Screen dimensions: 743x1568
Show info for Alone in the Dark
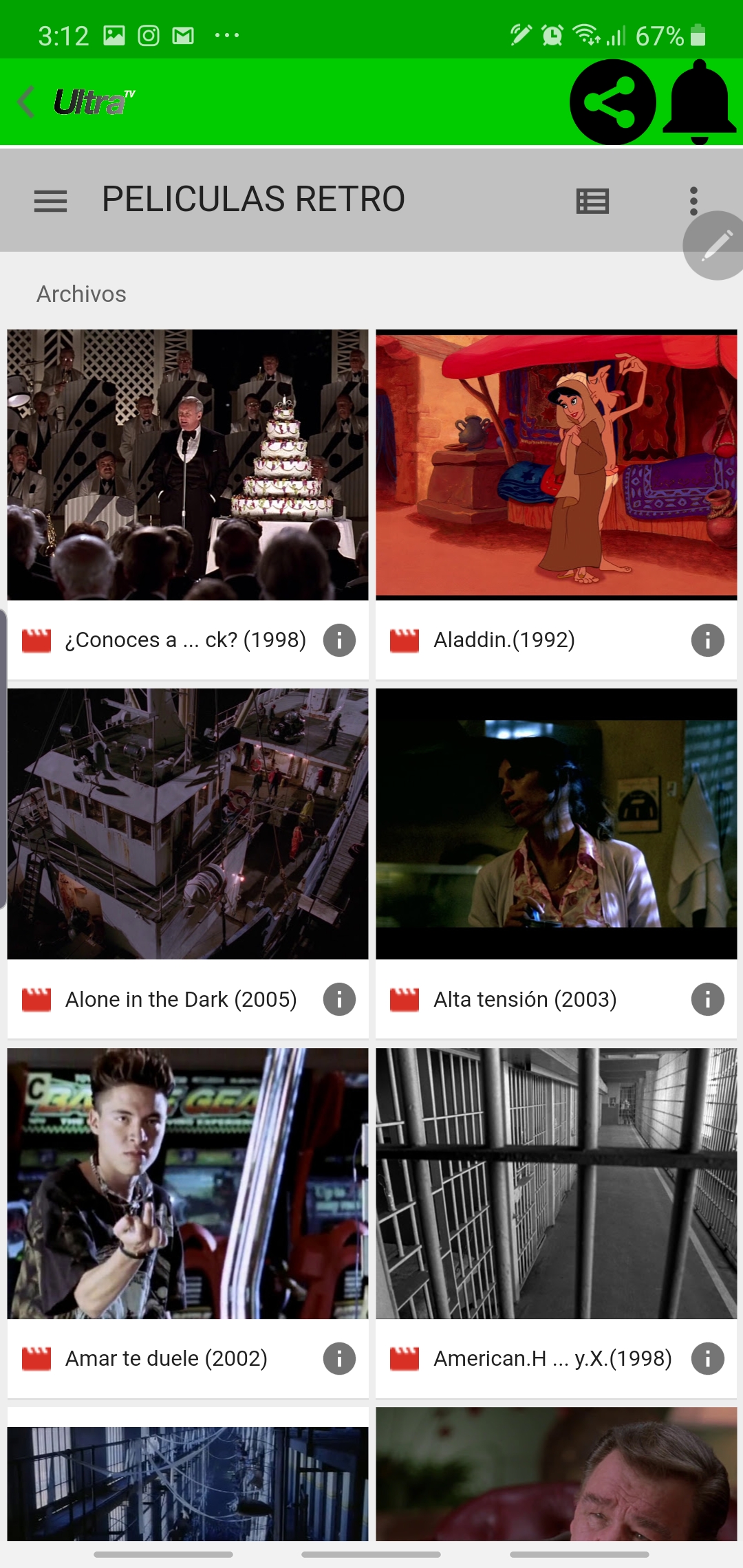(339, 999)
